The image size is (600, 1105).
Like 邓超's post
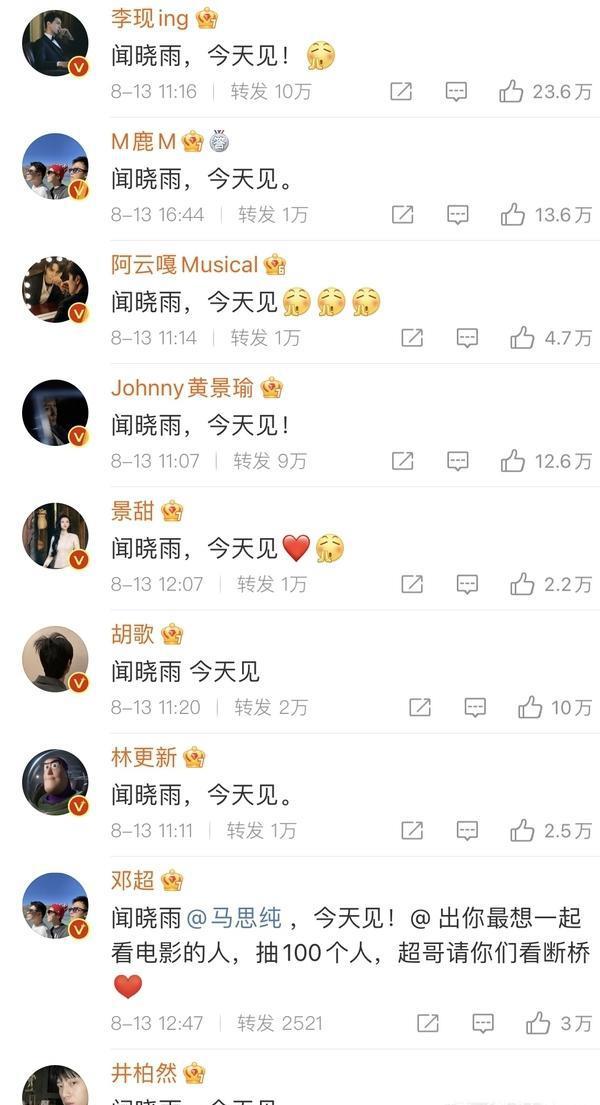[x=538, y=1023]
